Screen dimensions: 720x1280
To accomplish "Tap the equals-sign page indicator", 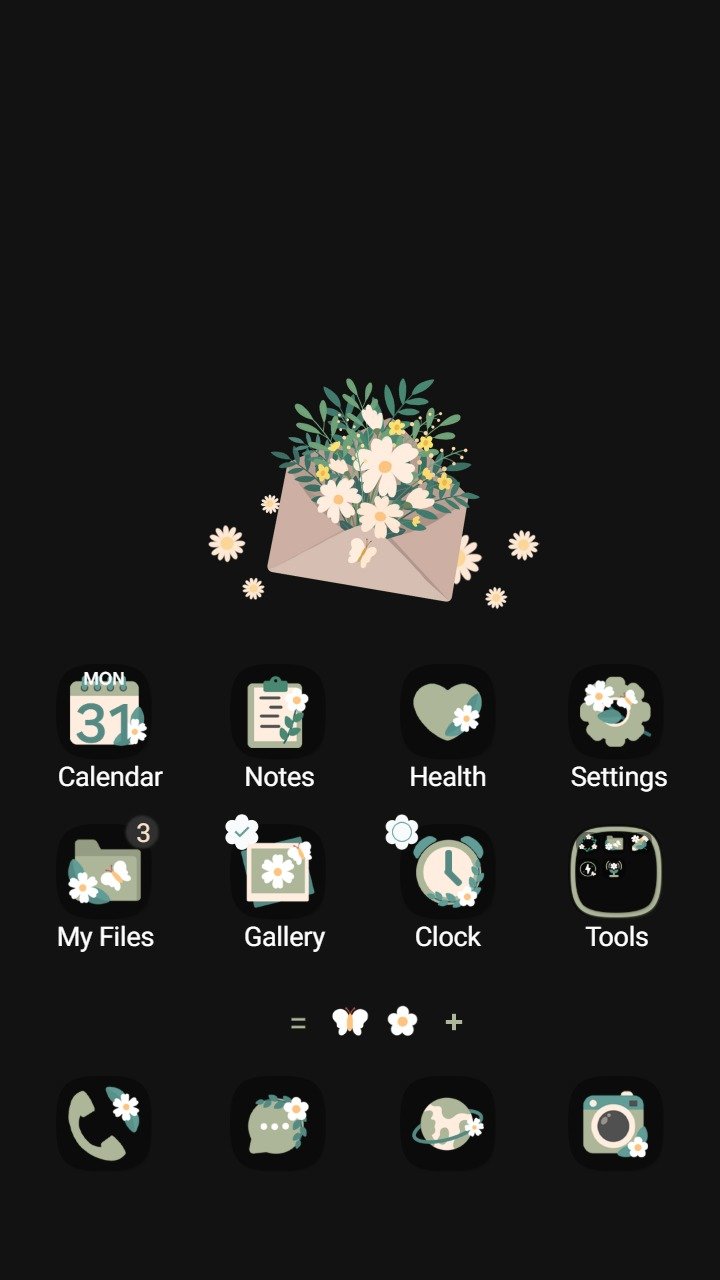I will tap(298, 1022).
